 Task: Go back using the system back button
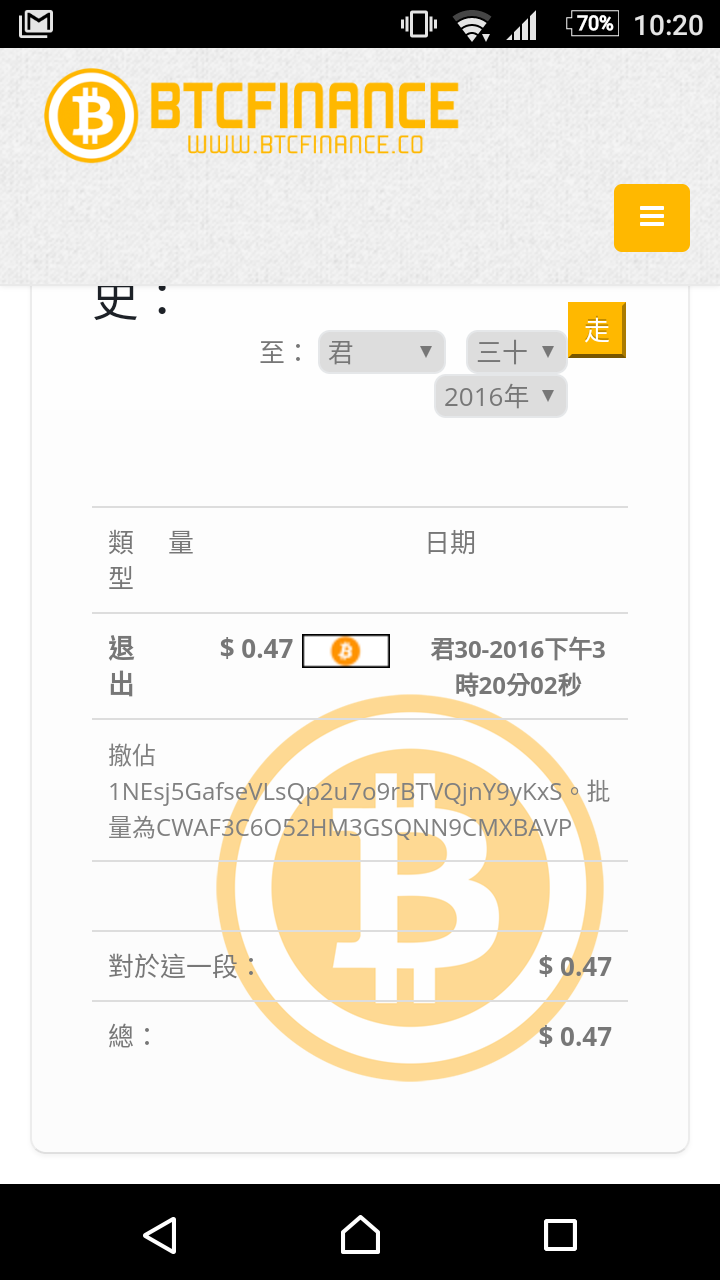point(160,1234)
